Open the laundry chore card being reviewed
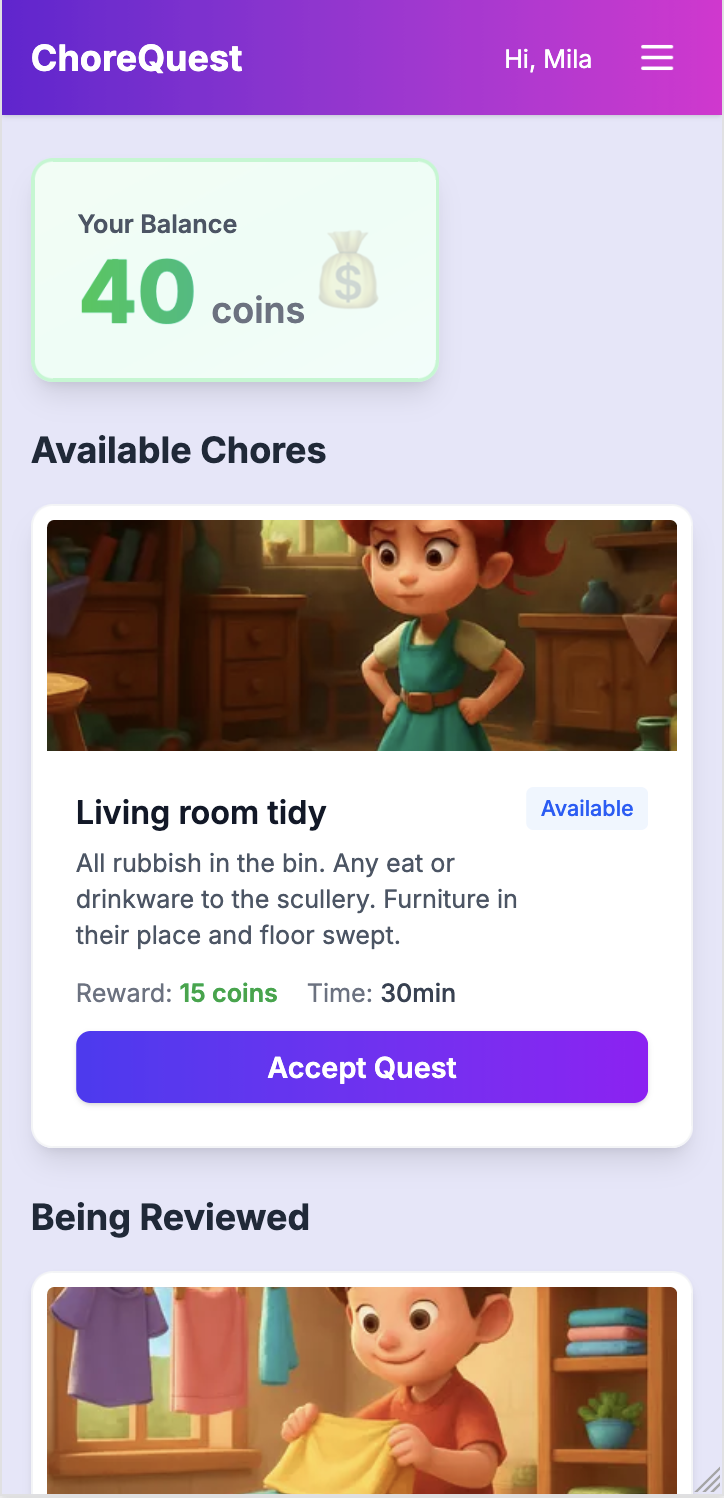Screen dimensions: 724x1498 coord(362,1390)
